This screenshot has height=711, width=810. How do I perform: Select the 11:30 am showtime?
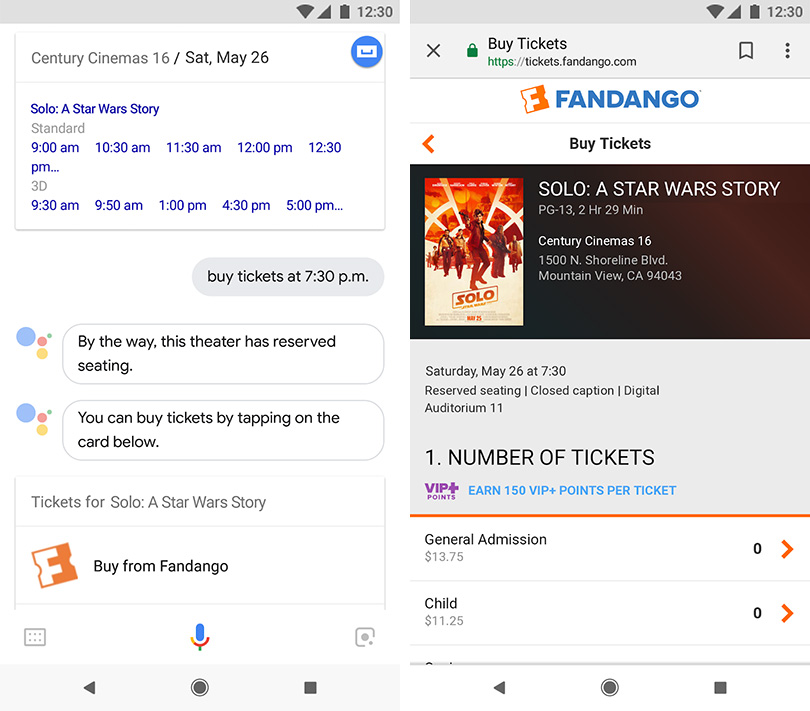pos(193,147)
